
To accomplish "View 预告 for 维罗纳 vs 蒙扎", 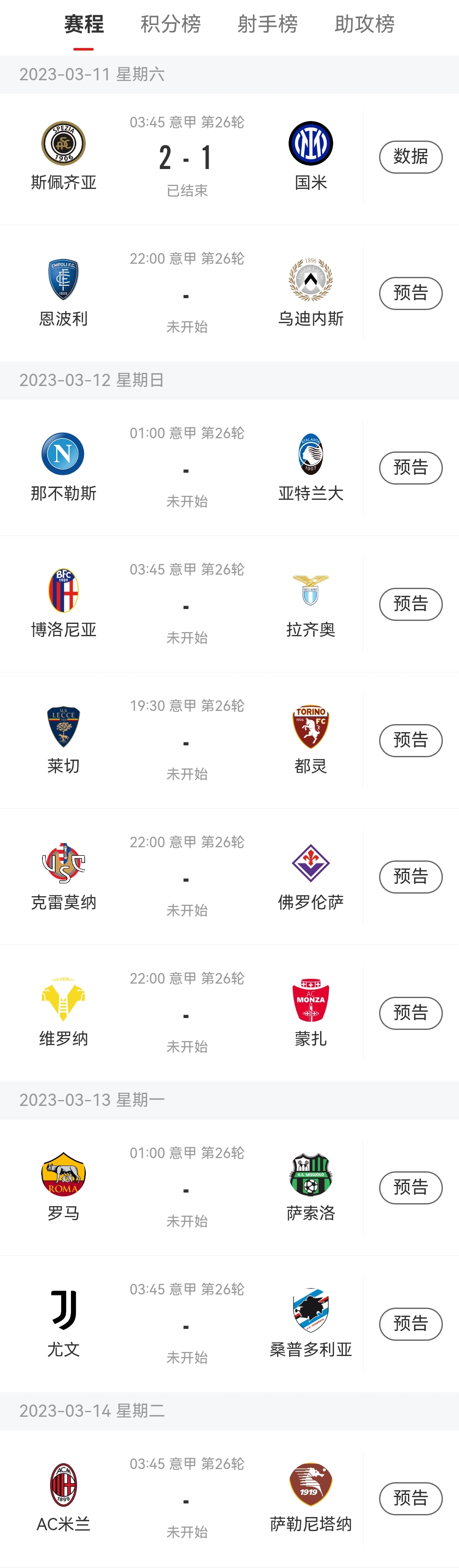I will coord(410,1013).
